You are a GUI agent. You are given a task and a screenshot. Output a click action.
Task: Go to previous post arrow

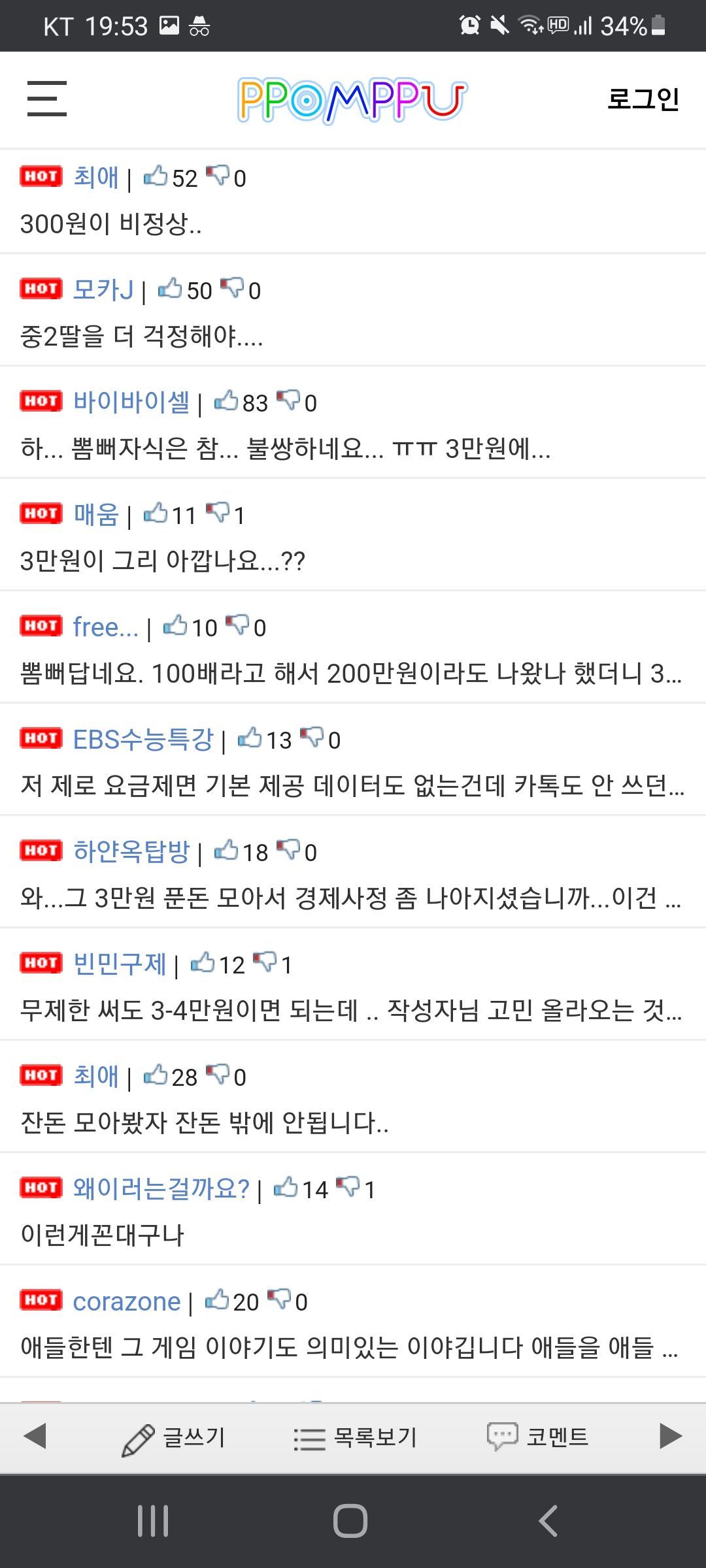point(35,1436)
